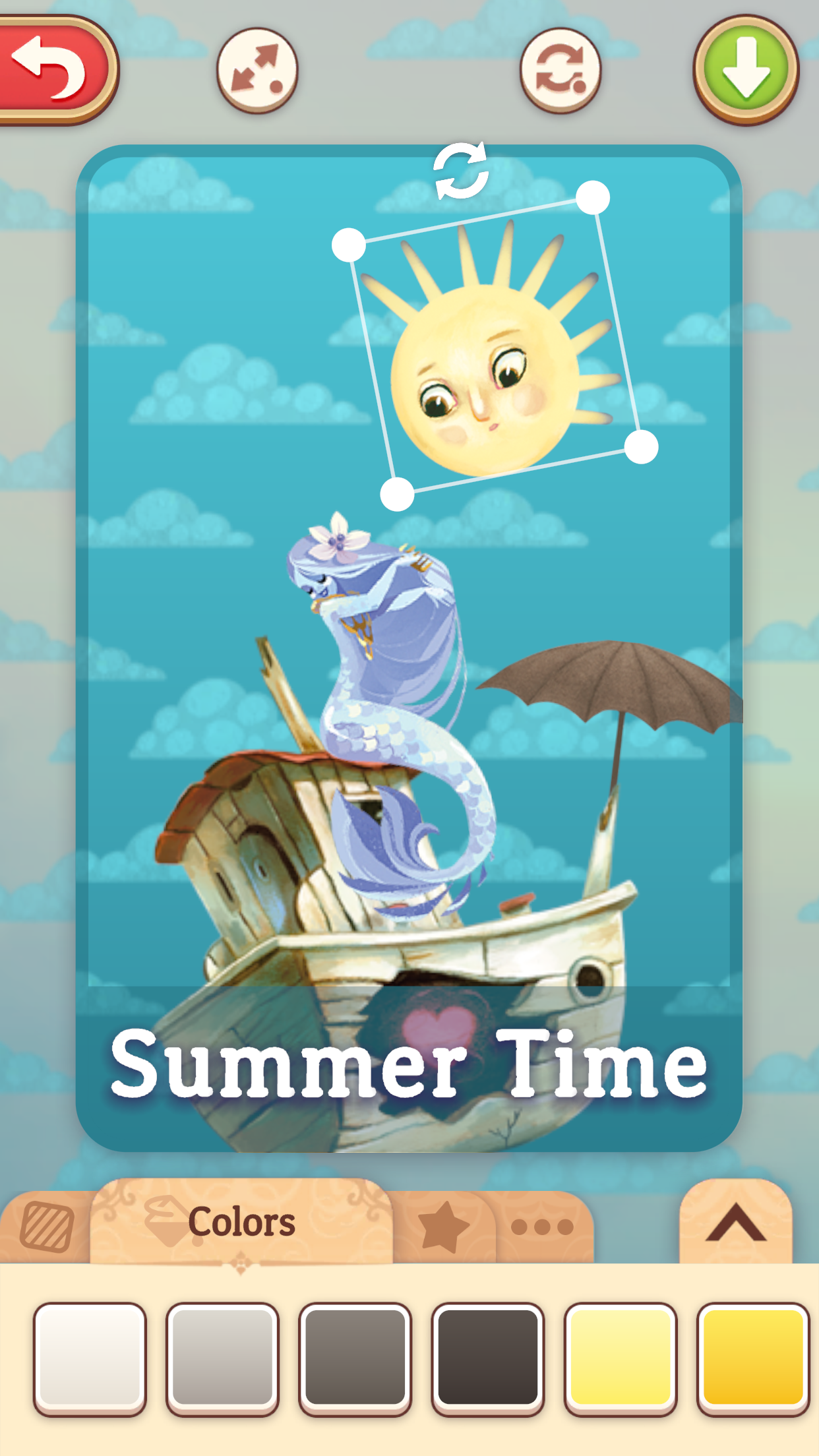Screen dimensions: 819x1456
Task: Open the star stickers tab
Action: 444,1227
